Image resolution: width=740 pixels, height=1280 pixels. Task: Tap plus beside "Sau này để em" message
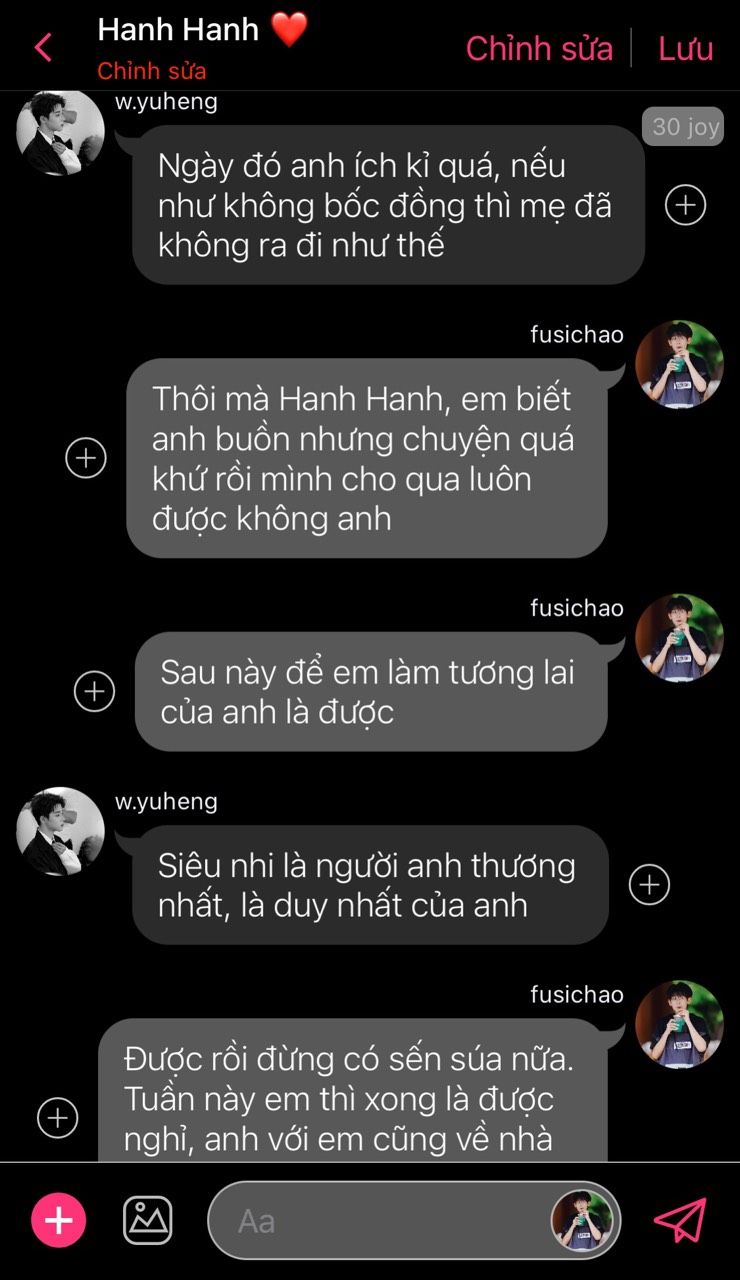click(95, 691)
